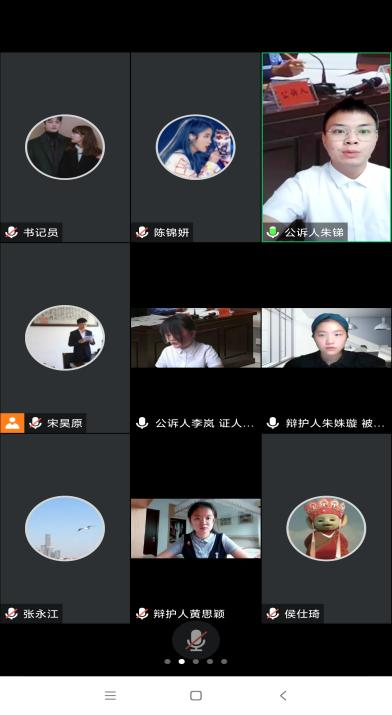Select 陈锦妍 participant tile

point(196,147)
